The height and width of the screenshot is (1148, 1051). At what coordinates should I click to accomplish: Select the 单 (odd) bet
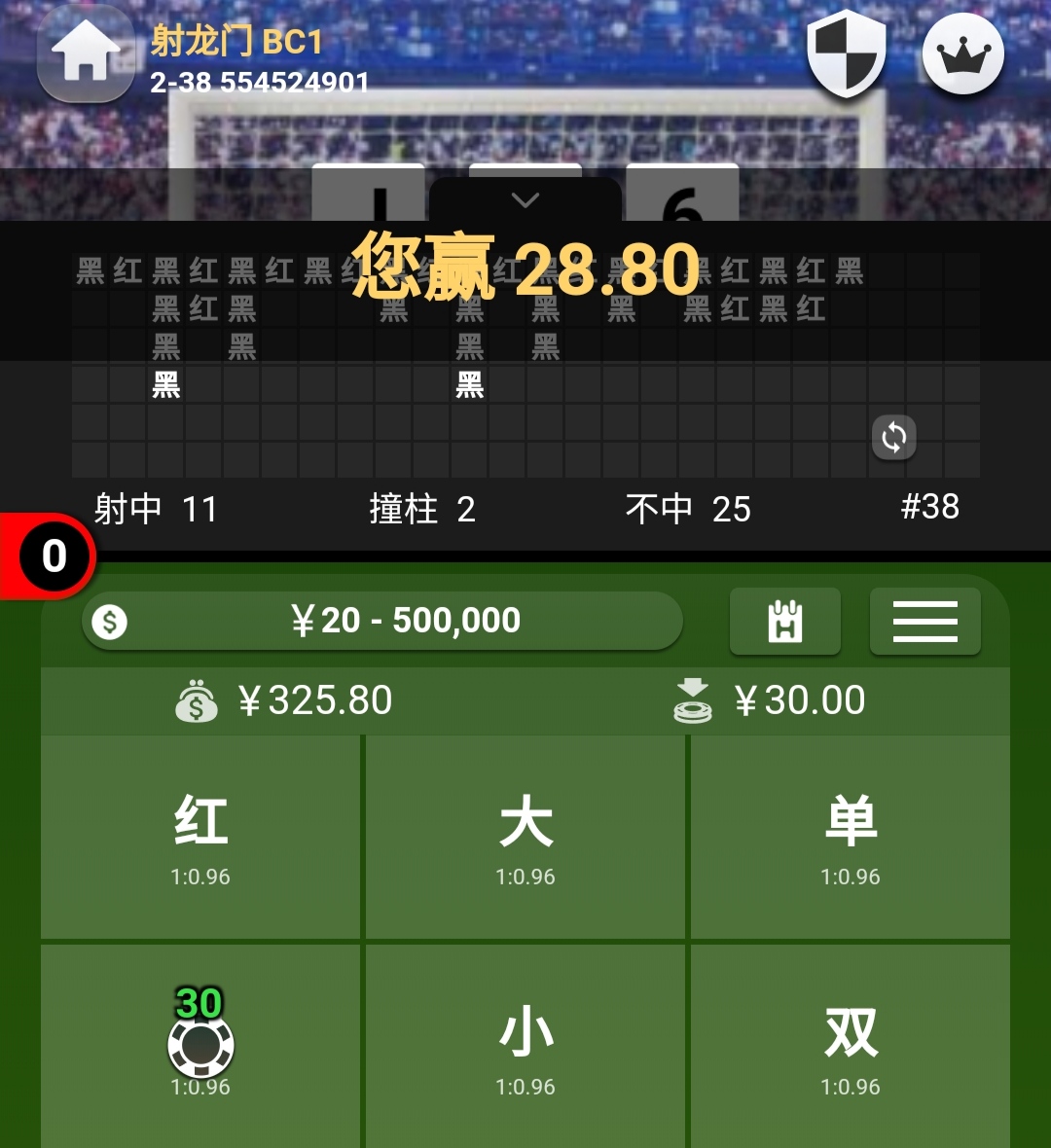[851, 837]
